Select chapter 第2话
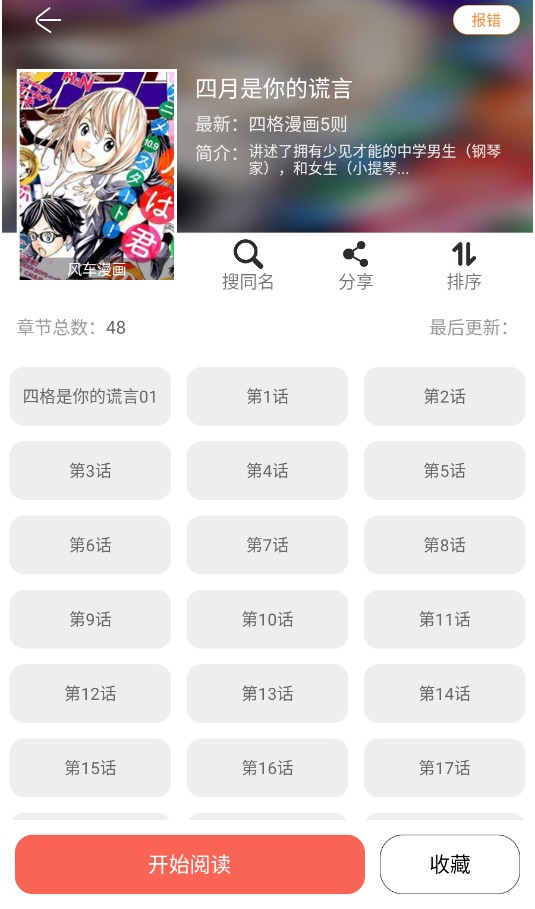Image resolution: width=535 pixels, height=909 pixels. tap(445, 397)
